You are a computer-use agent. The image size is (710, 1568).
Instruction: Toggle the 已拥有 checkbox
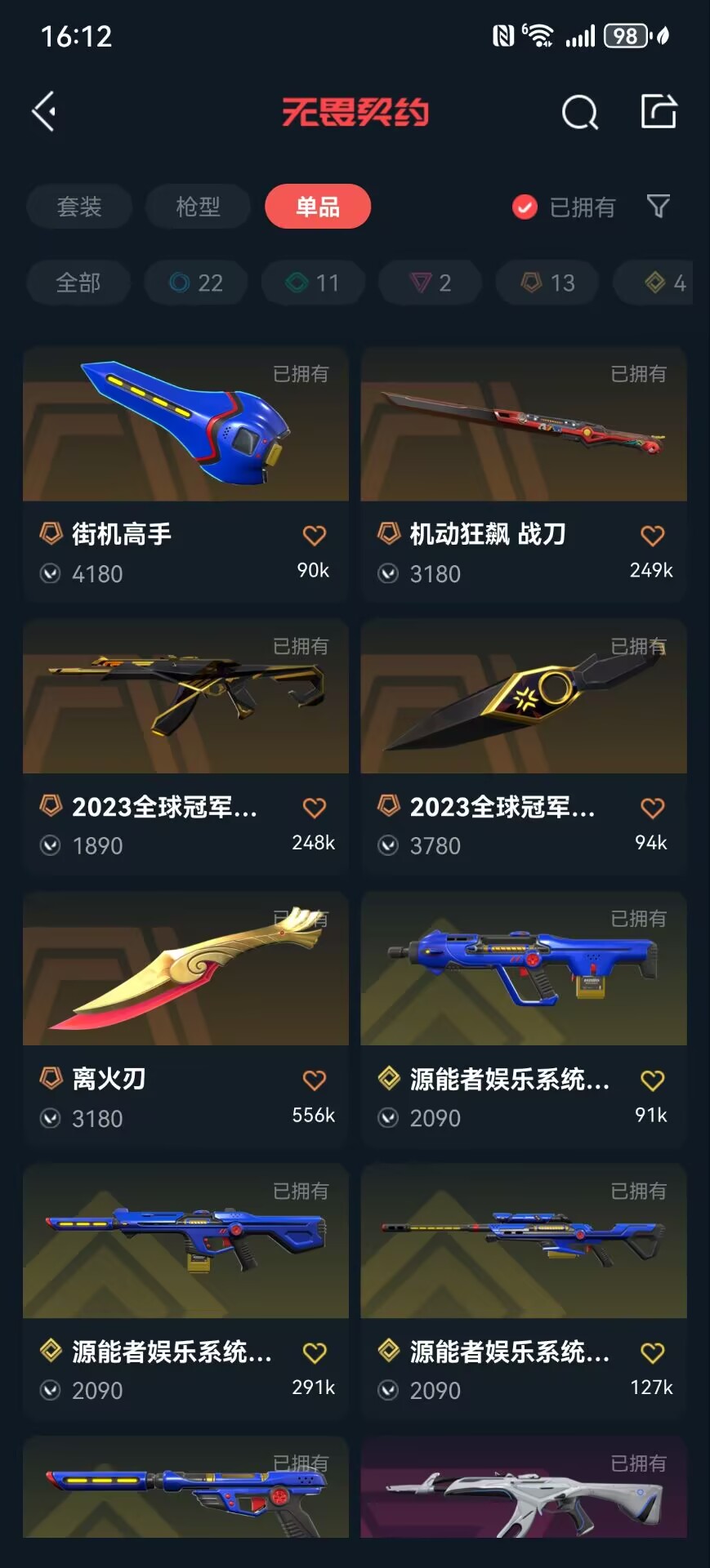point(525,207)
